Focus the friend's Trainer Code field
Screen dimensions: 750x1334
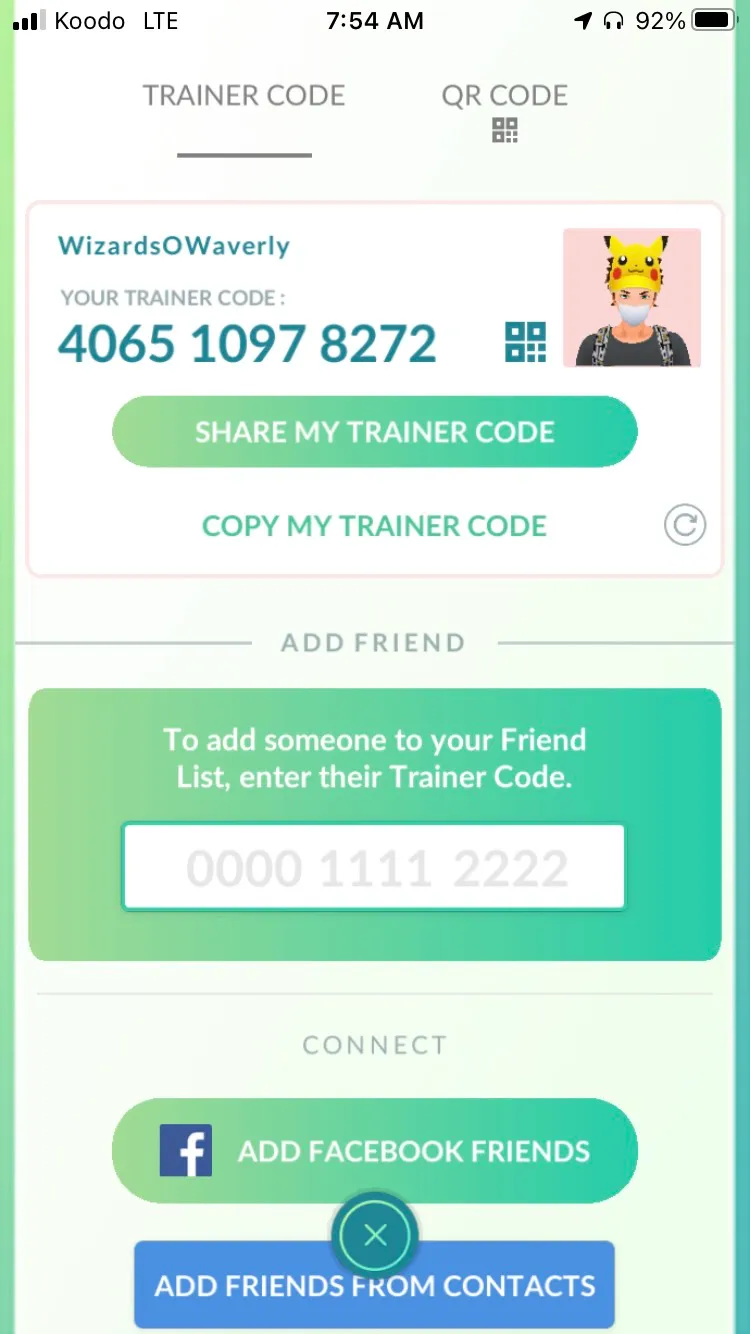[x=374, y=867]
